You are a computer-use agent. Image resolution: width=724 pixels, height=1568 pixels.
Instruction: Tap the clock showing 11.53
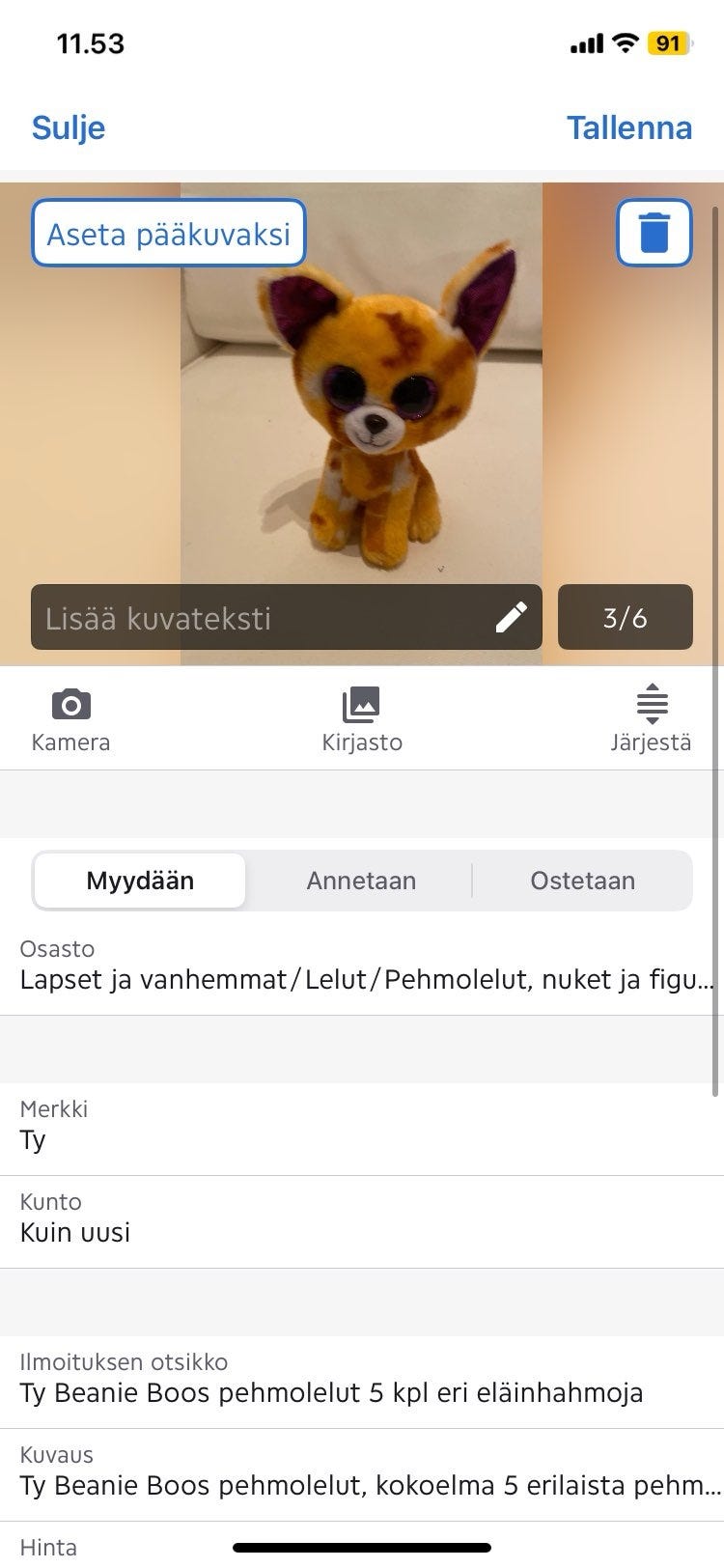(92, 42)
